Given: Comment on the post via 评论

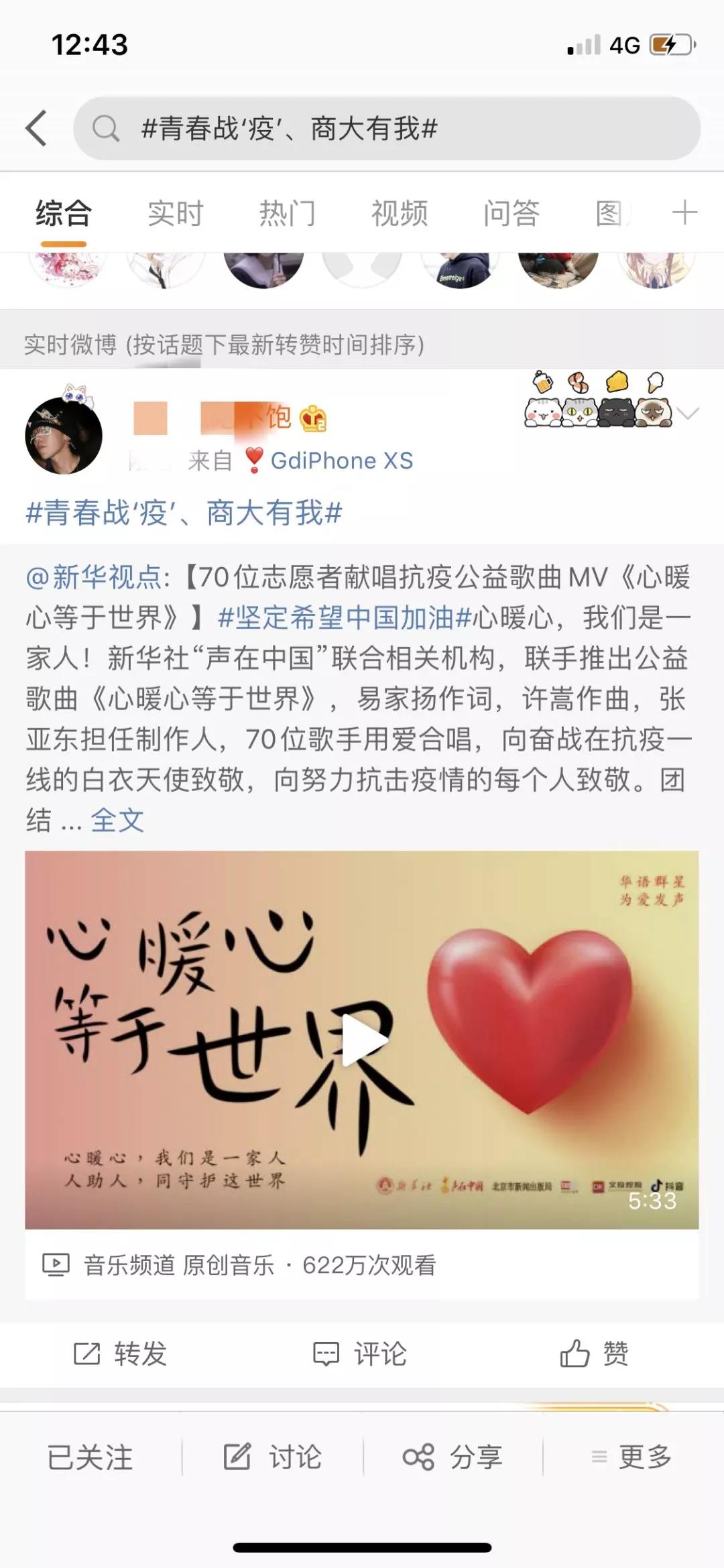Looking at the screenshot, I should point(361,1353).
